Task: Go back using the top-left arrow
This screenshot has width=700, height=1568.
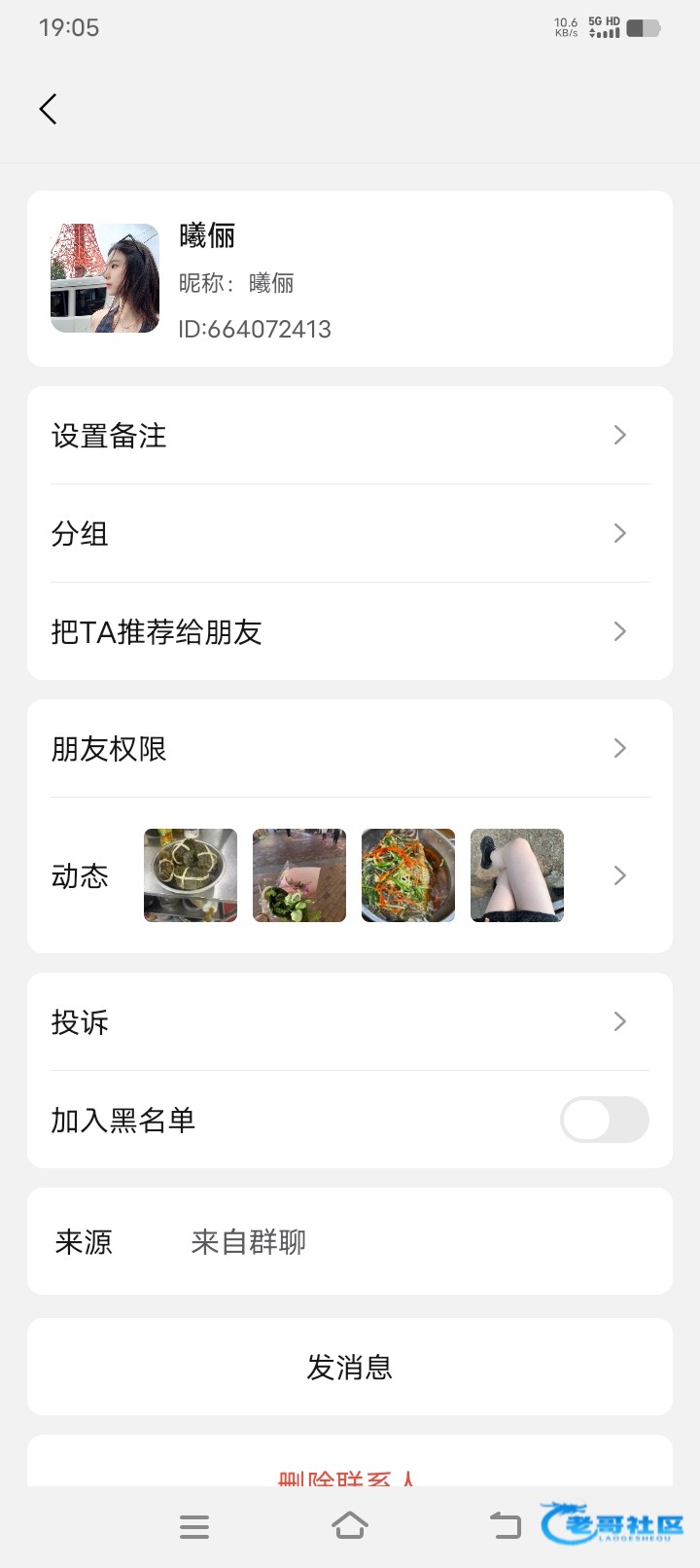Action: pyautogui.click(x=49, y=109)
